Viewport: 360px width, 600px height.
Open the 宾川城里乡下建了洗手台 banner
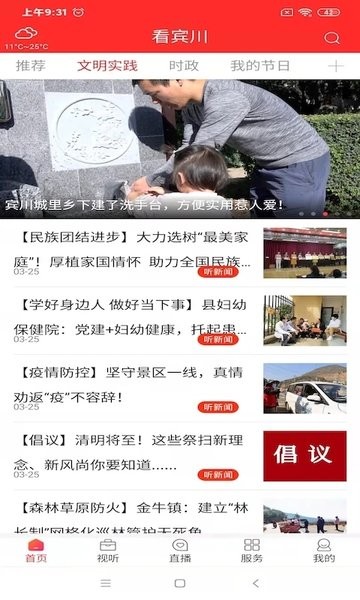[x=180, y=149]
